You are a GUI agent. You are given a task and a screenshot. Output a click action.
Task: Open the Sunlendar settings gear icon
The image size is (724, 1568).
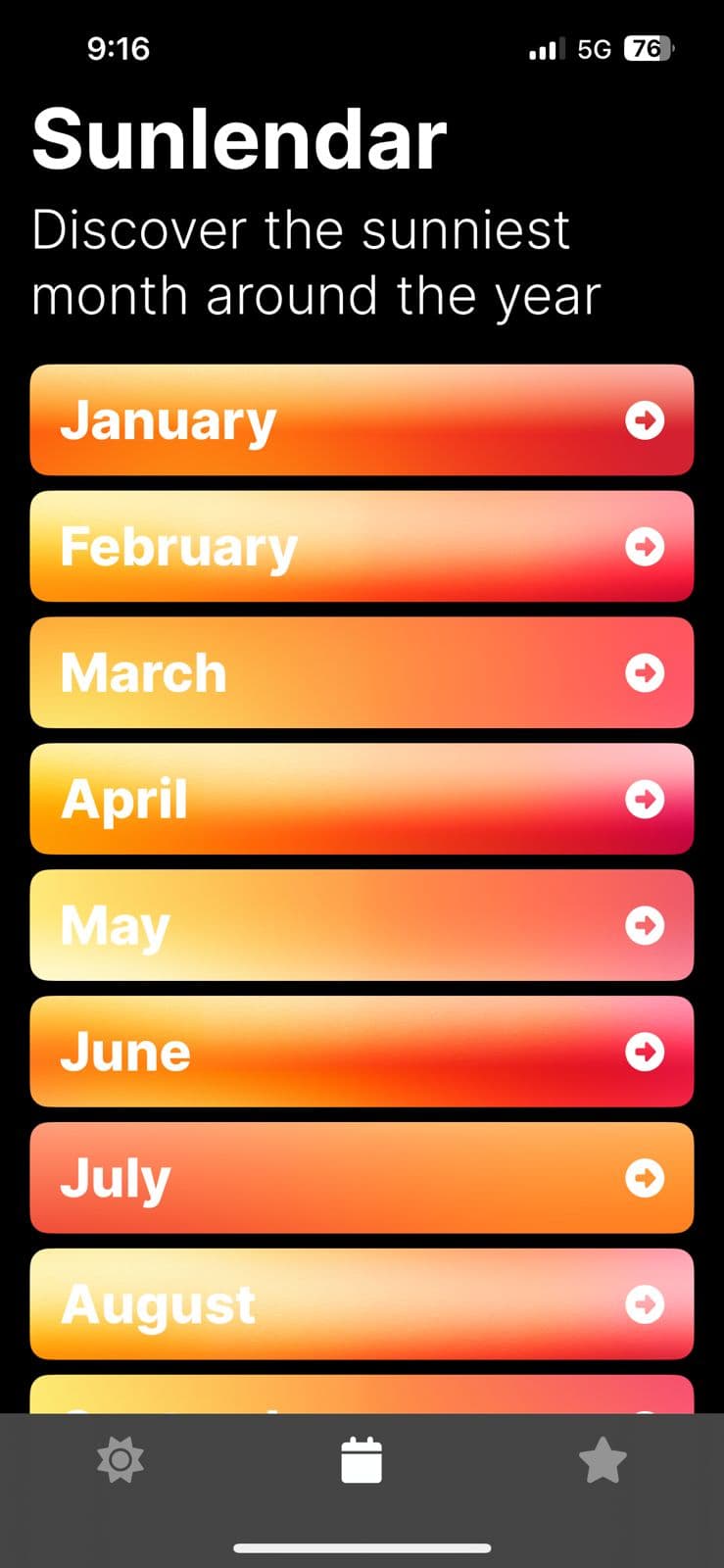120,1458
